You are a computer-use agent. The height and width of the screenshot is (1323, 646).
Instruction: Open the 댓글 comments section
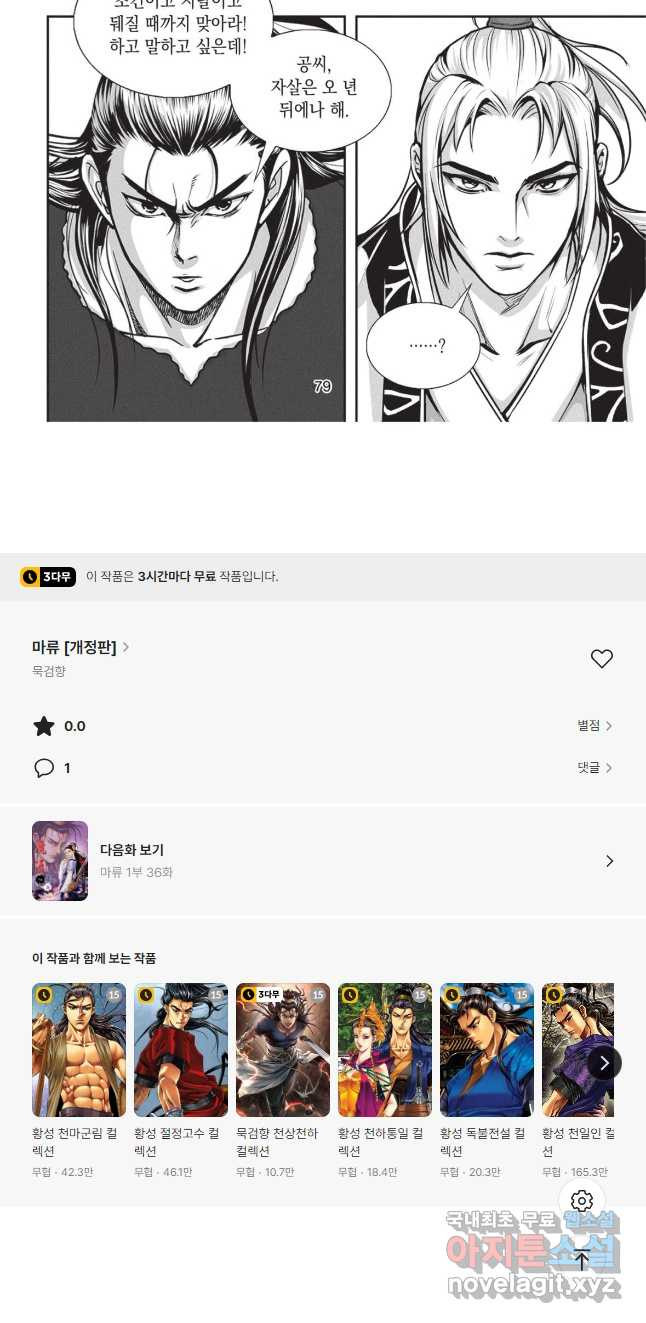click(594, 768)
